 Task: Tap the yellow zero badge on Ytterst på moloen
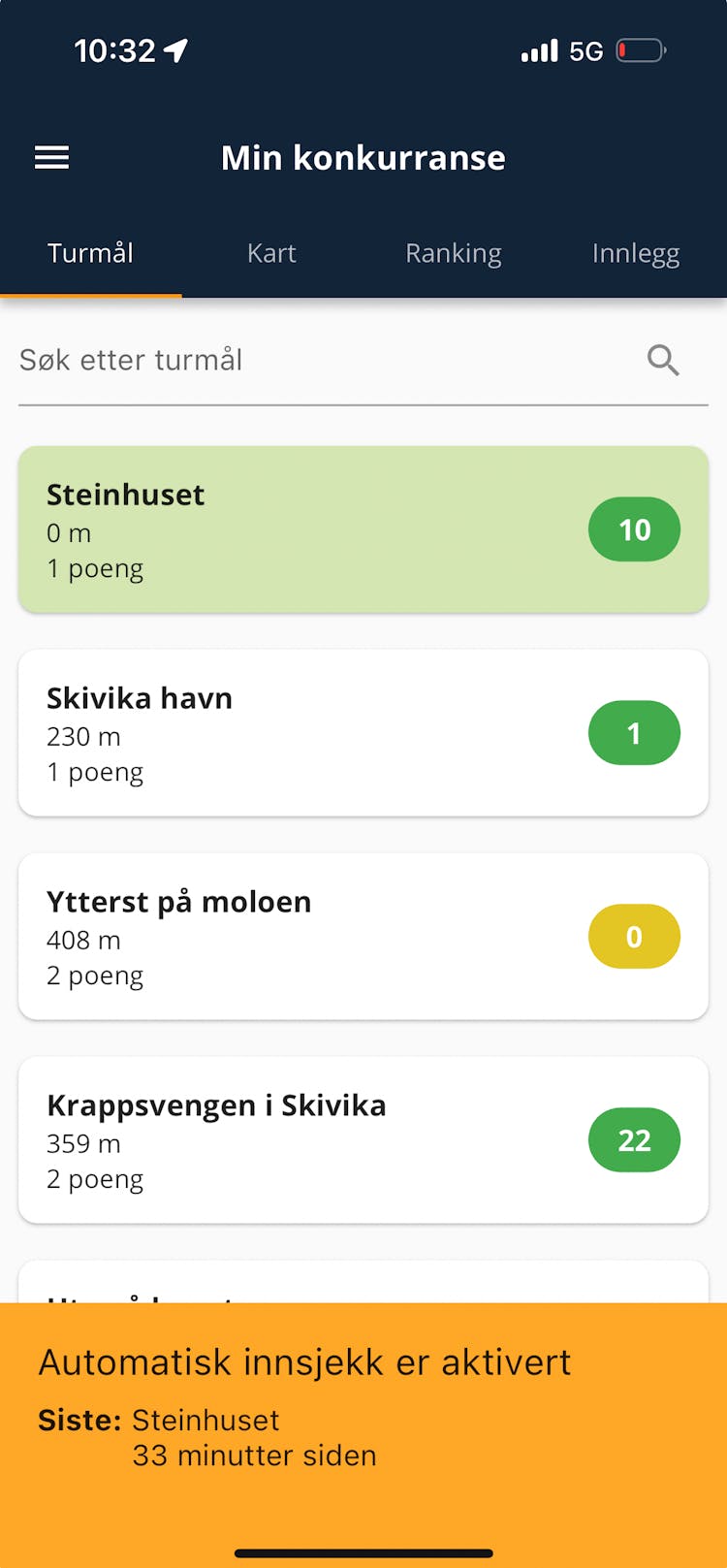coord(634,936)
